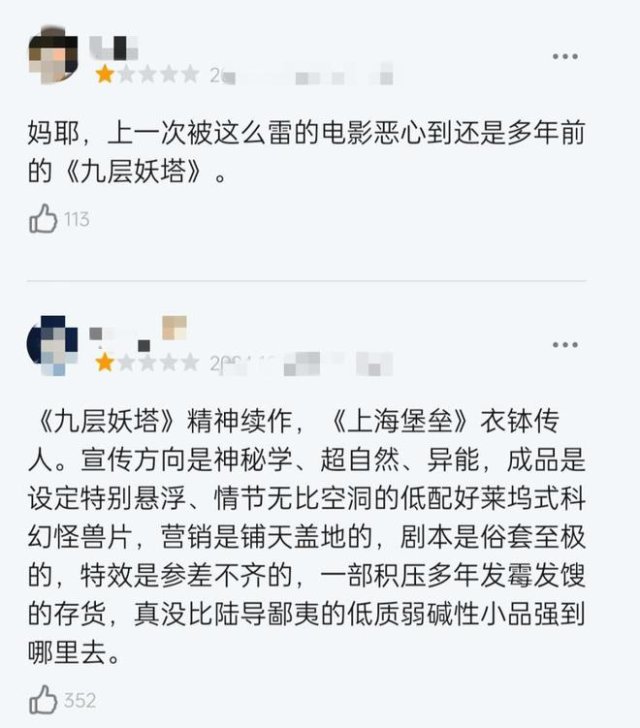Like the review with 352 likes
Image resolution: width=640 pixels, height=728 pixels.
tap(43, 699)
